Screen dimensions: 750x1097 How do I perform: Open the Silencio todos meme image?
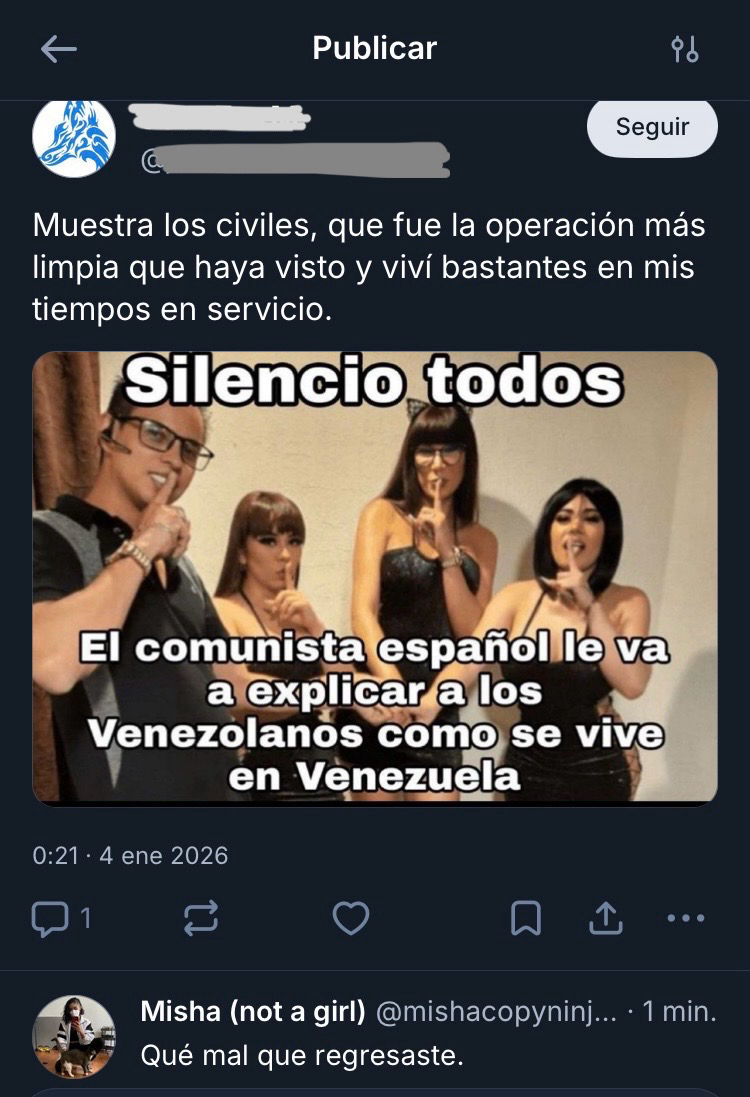375,577
